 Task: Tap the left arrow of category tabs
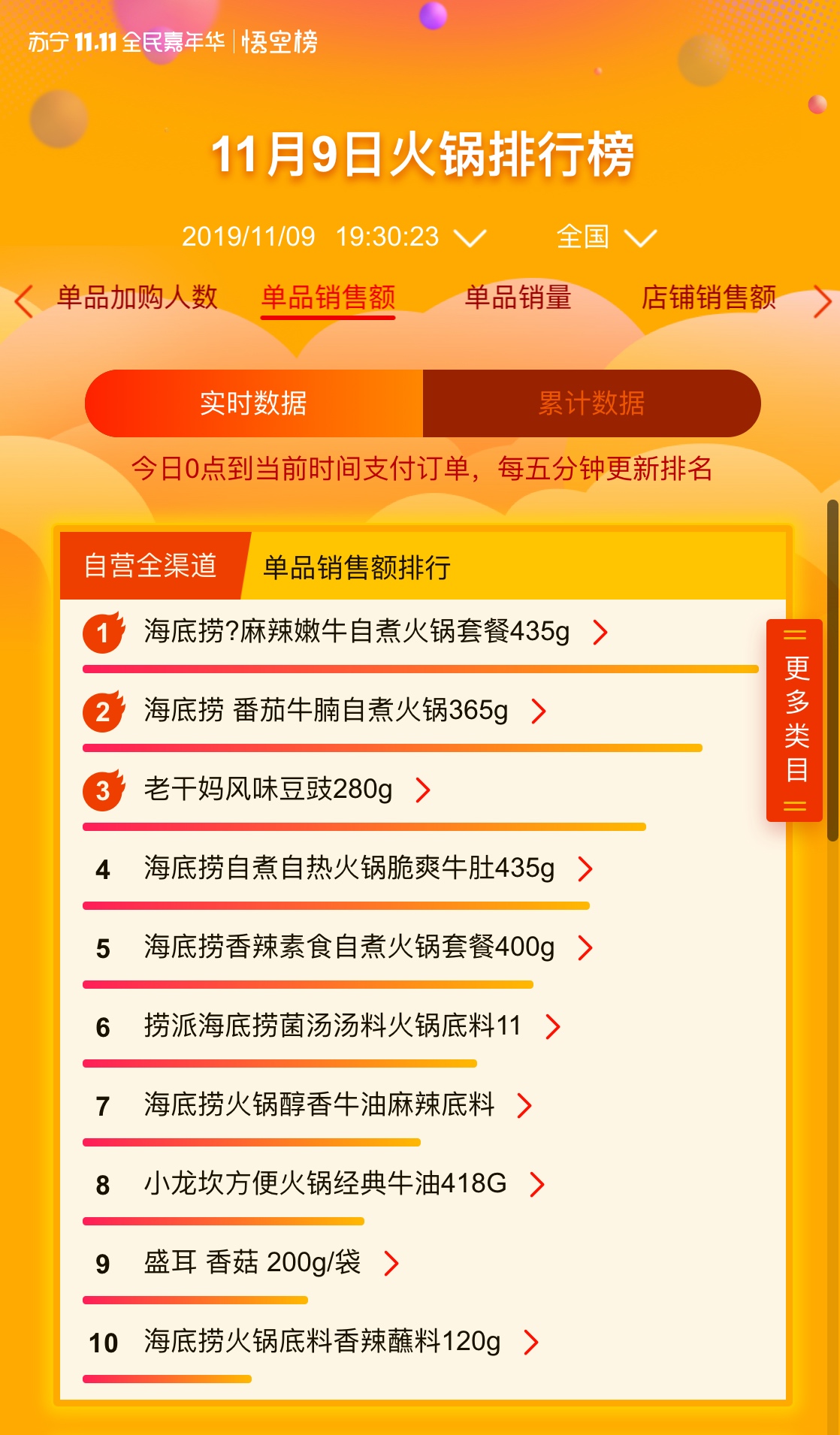(24, 301)
